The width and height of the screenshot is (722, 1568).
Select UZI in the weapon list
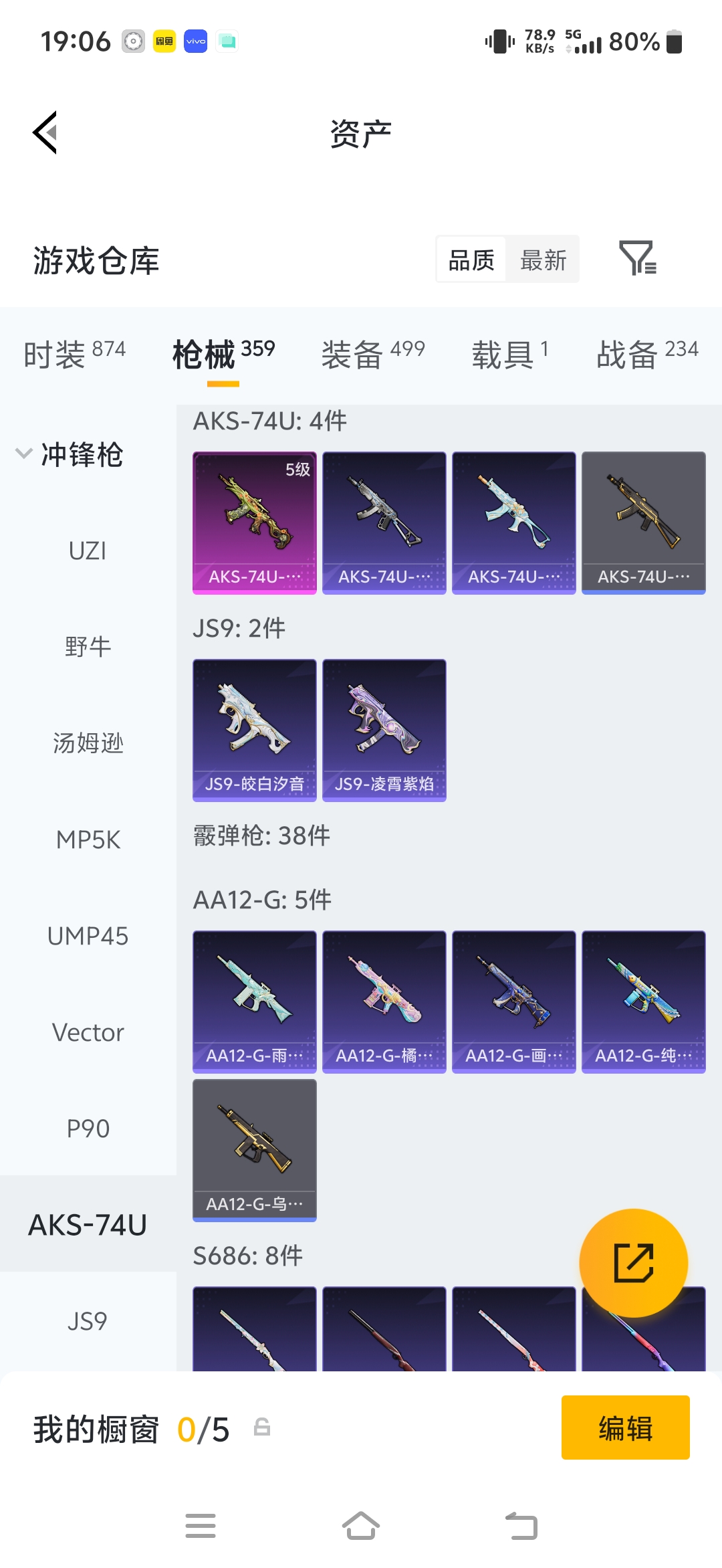(x=88, y=551)
